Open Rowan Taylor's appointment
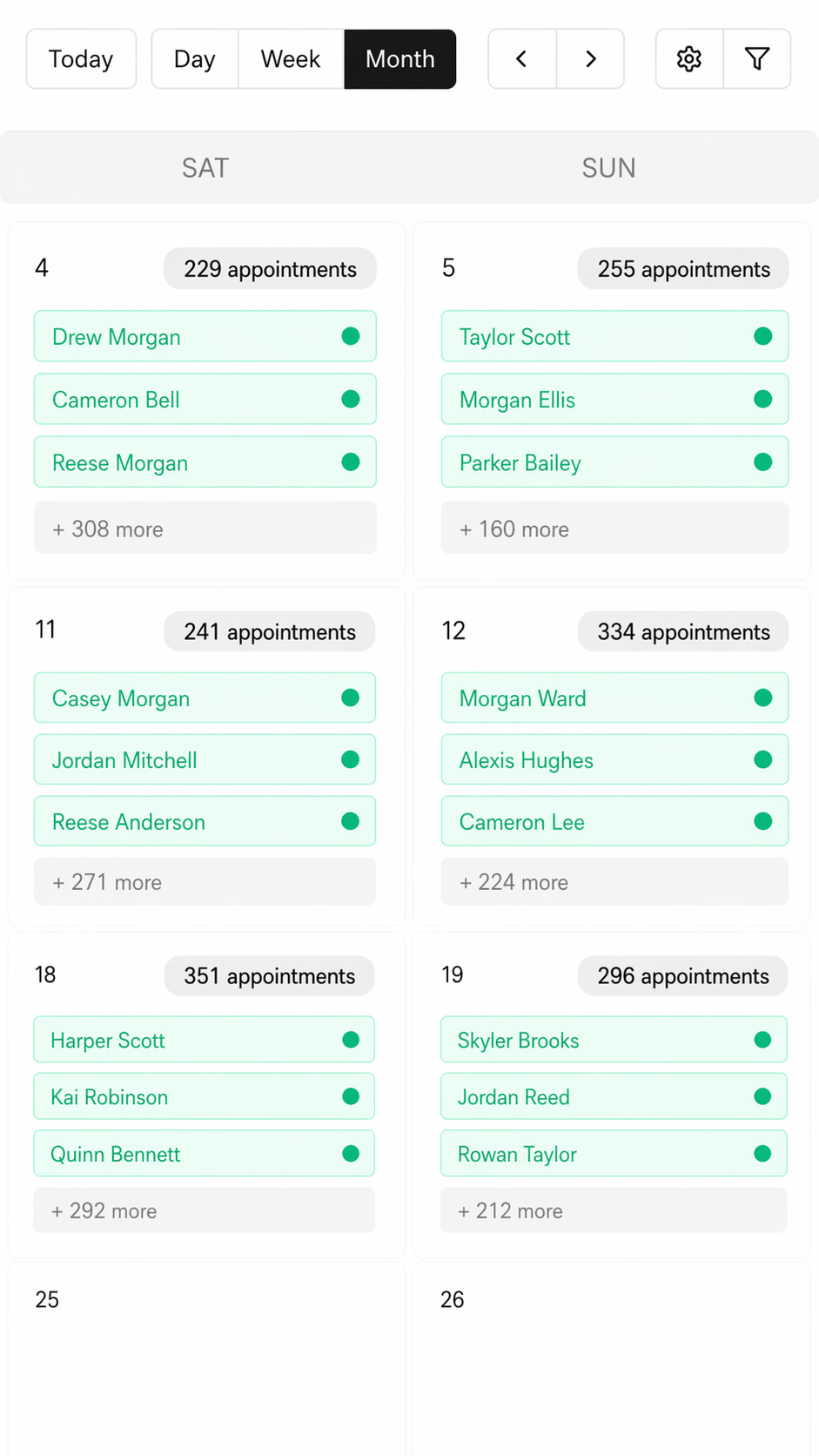The image size is (819, 1456). (614, 1154)
